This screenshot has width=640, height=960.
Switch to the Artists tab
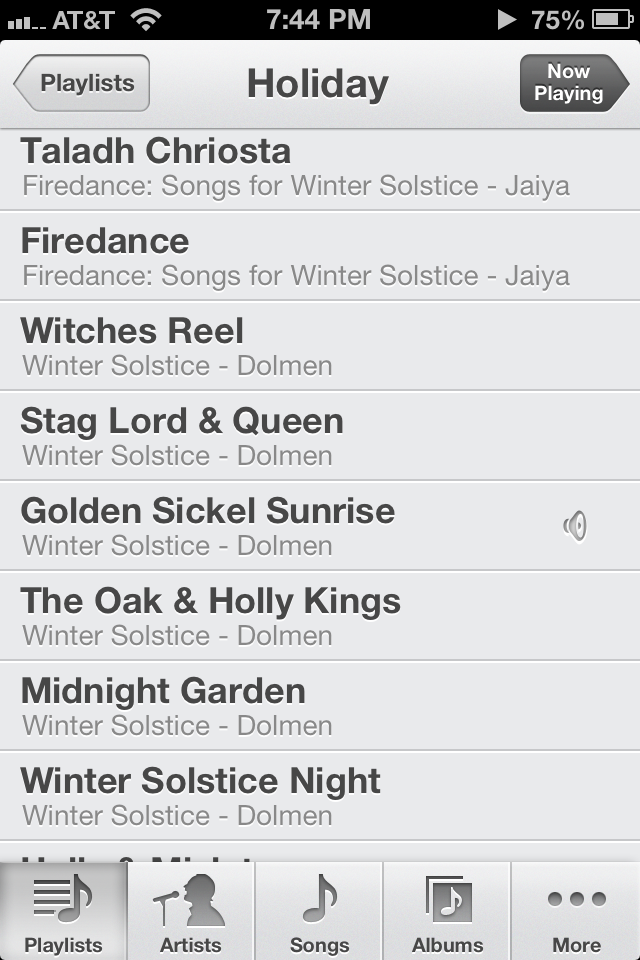[191, 912]
